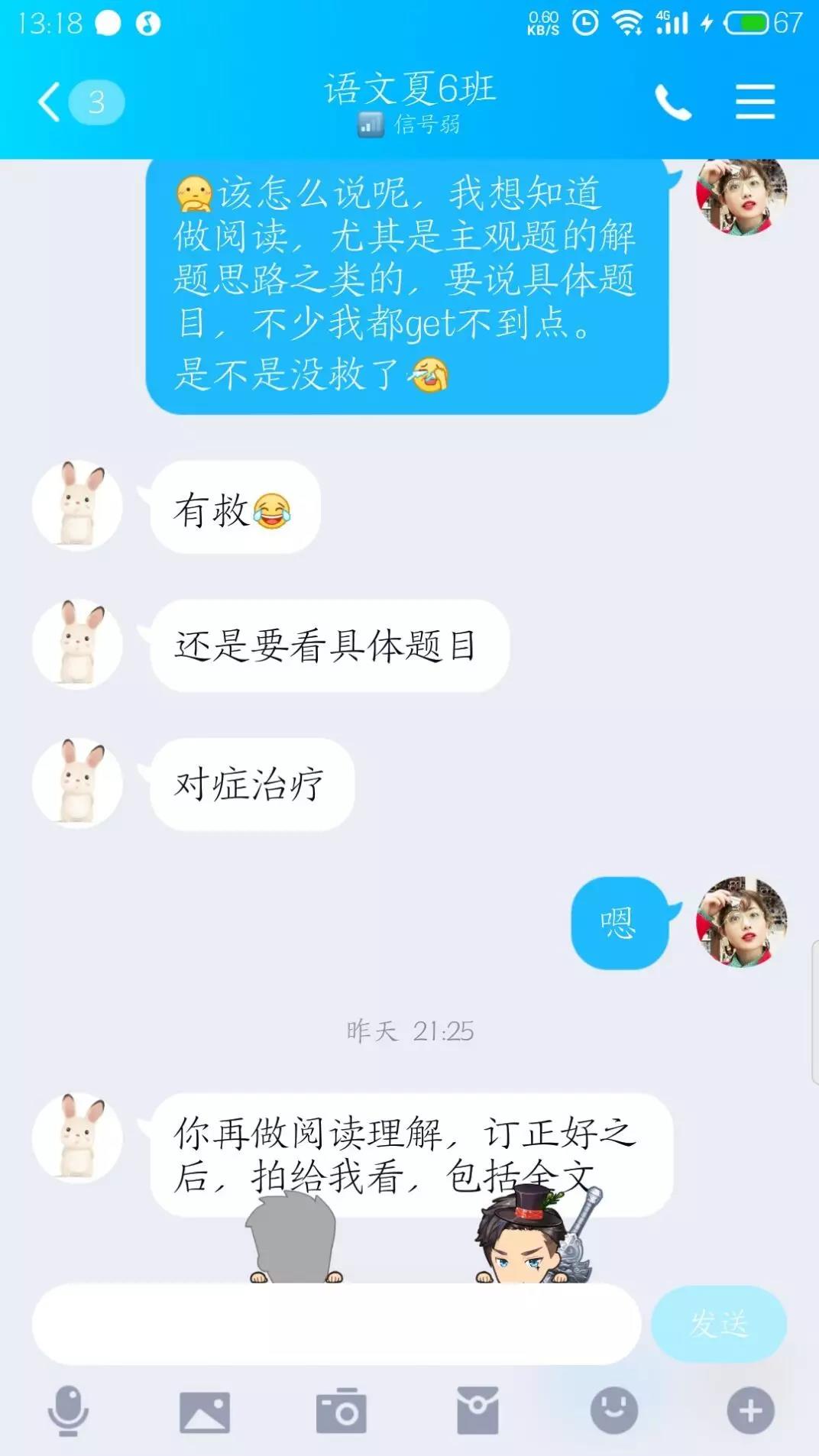Open the rabbit avatar next to 有救

(77, 506)
